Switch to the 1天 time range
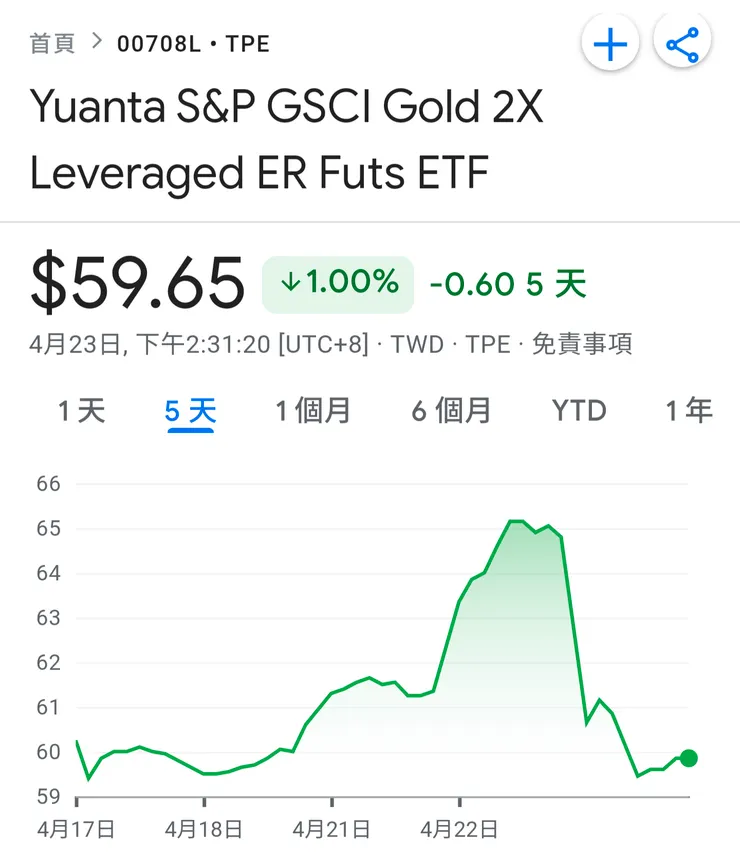The width and height of the screenshot is (740, 861). (x=82, y=409)
